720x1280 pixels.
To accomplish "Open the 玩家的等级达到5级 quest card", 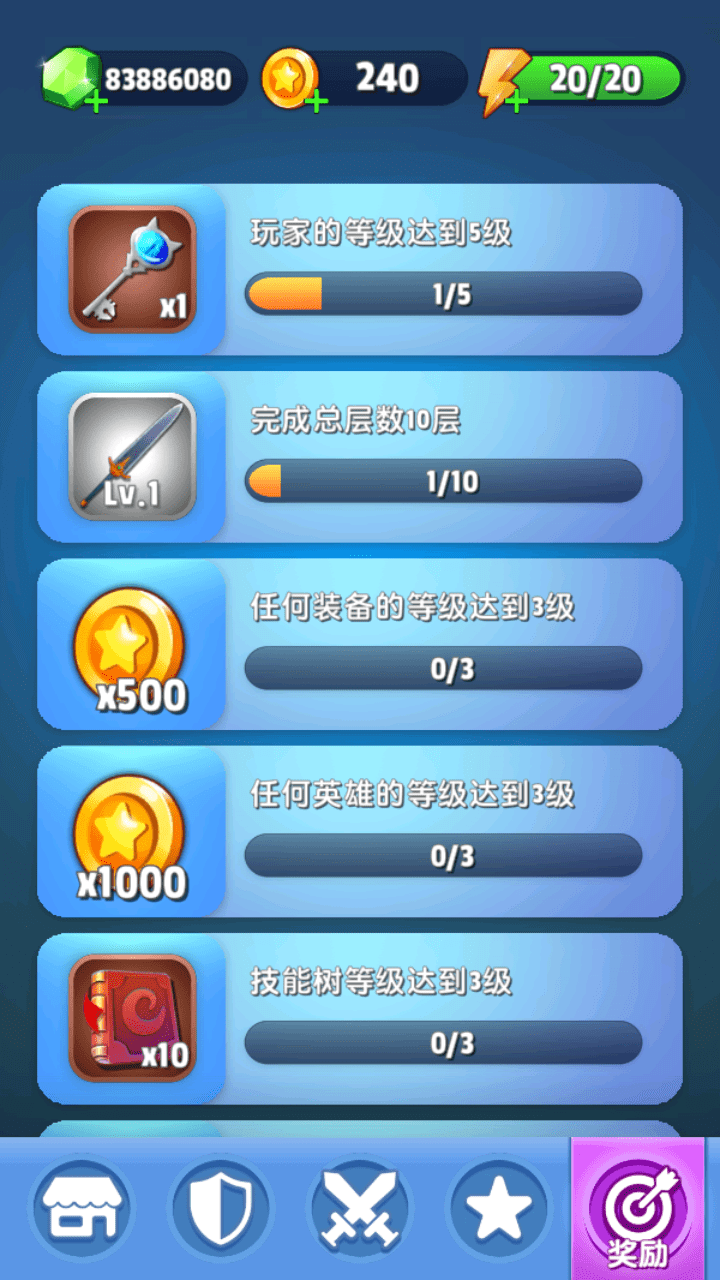I will (360, 269).
